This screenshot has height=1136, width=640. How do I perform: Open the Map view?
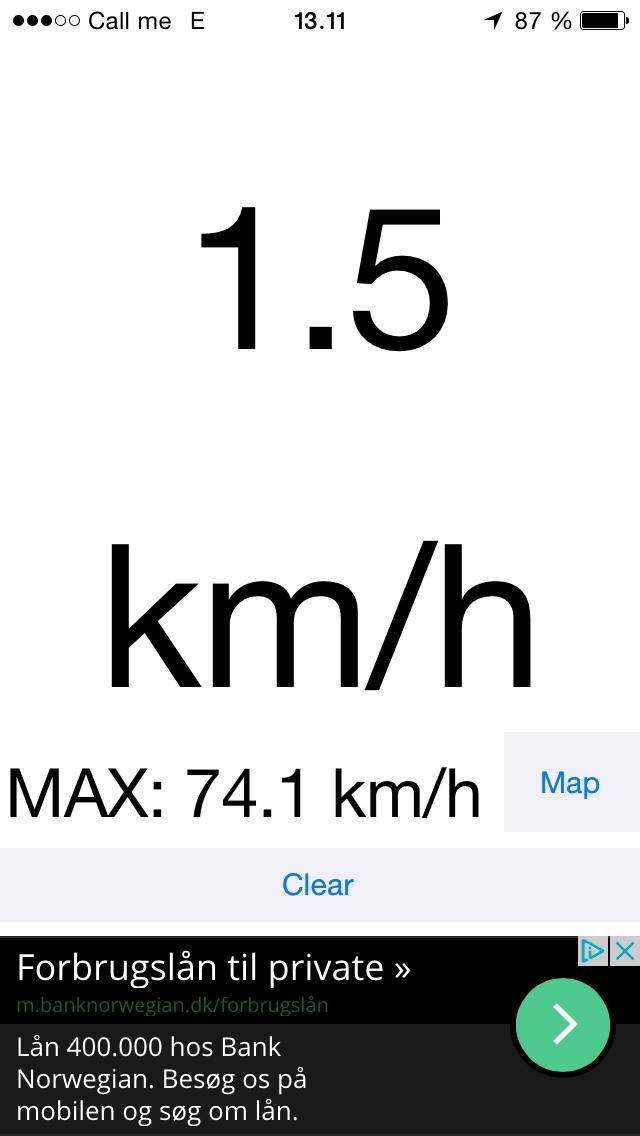pos(570,783)
